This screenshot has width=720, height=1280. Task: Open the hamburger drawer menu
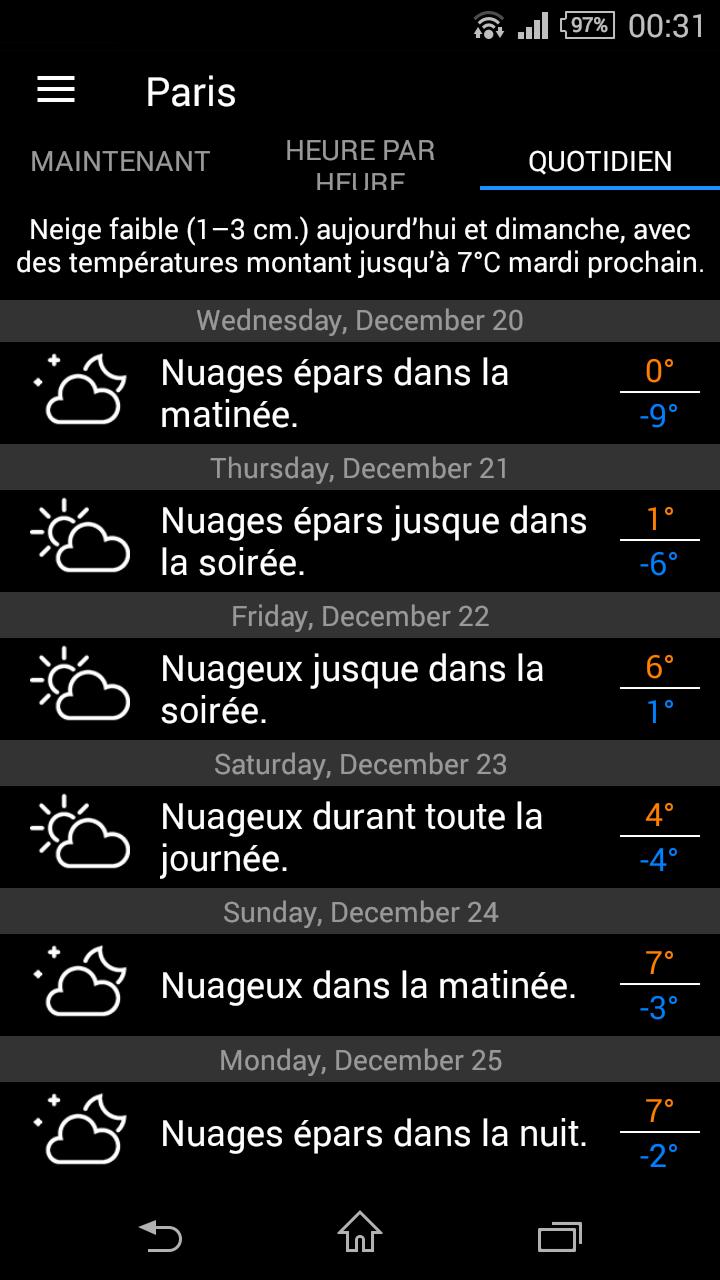pyautogui.click(x=56, y=90)
